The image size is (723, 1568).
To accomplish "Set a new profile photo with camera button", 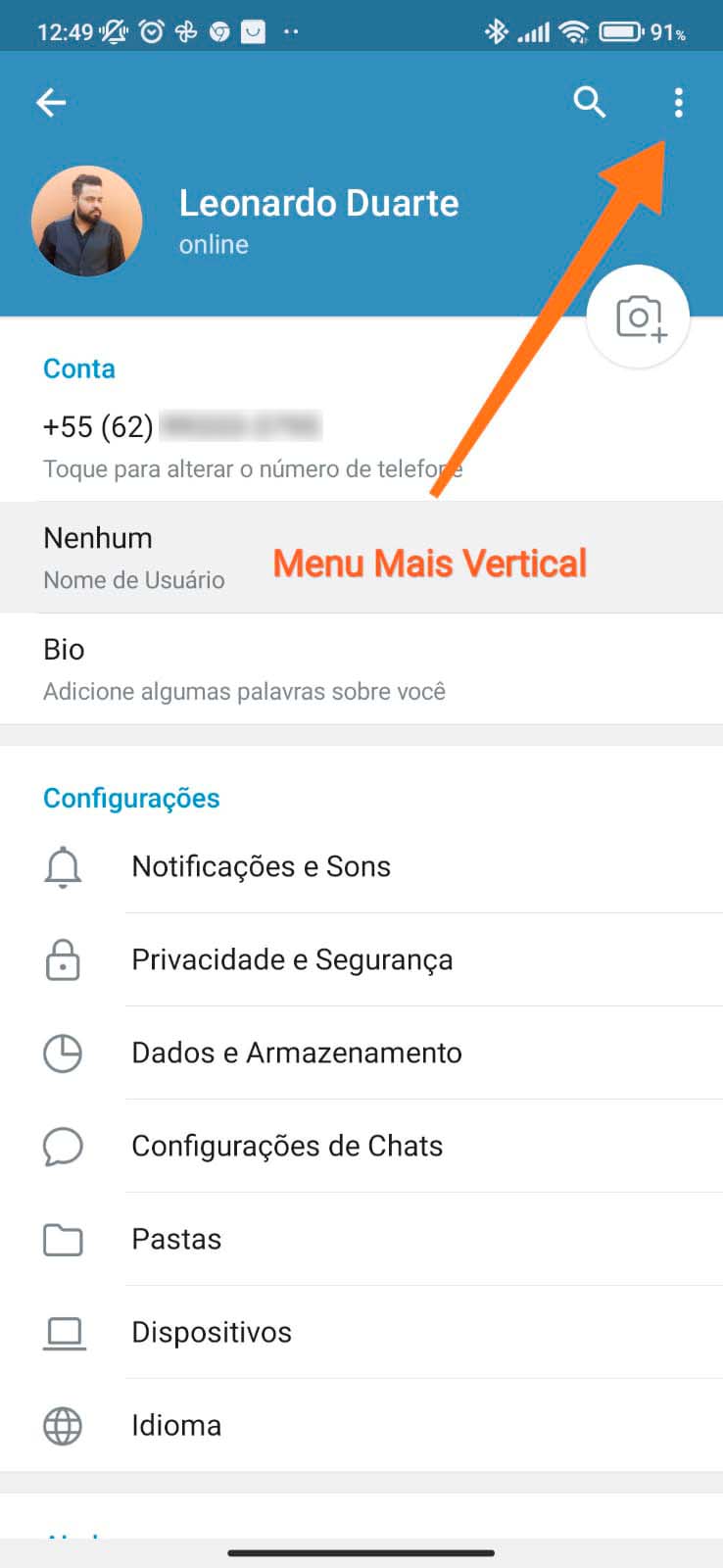I will pyautogui.click(x=639, y=318).
